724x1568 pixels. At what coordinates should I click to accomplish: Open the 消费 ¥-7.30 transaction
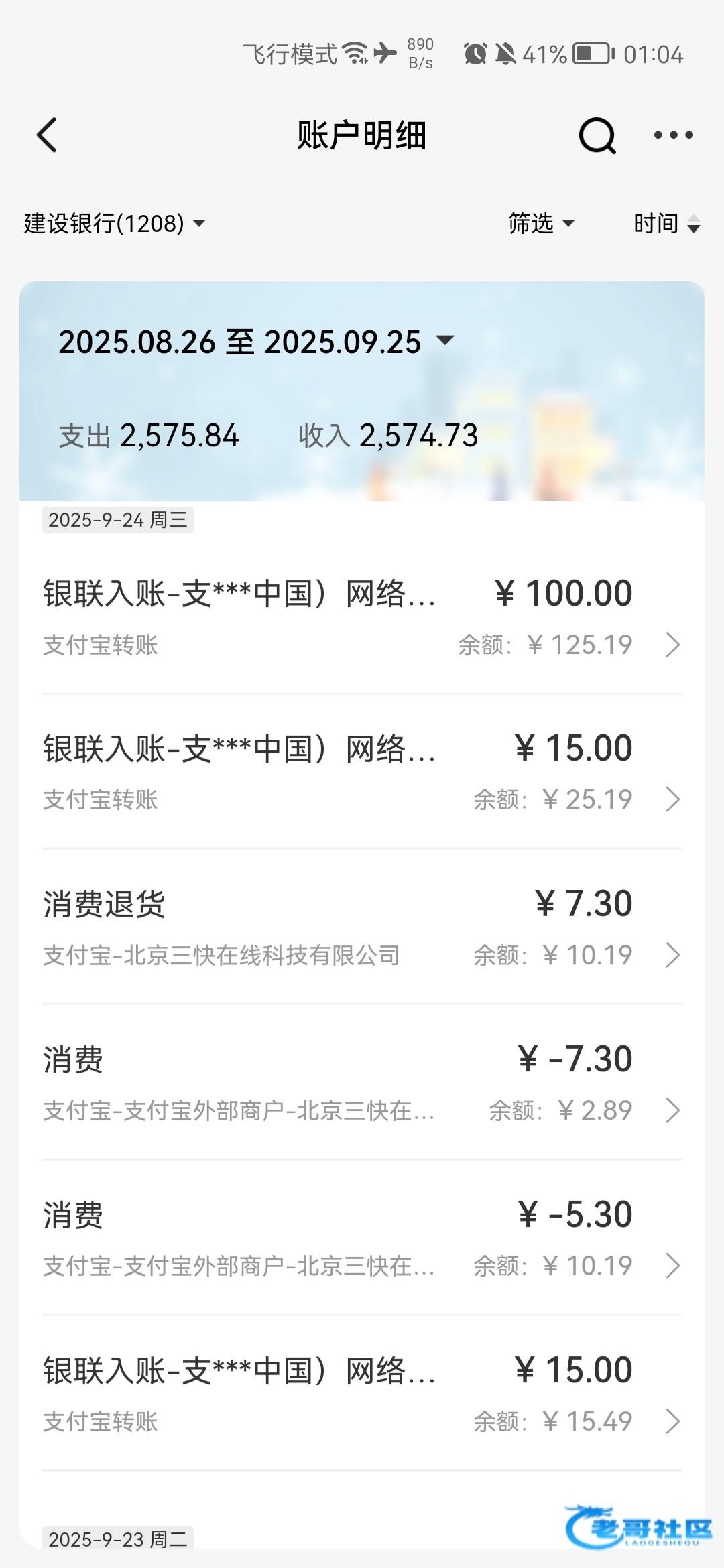coord(362,1084)
